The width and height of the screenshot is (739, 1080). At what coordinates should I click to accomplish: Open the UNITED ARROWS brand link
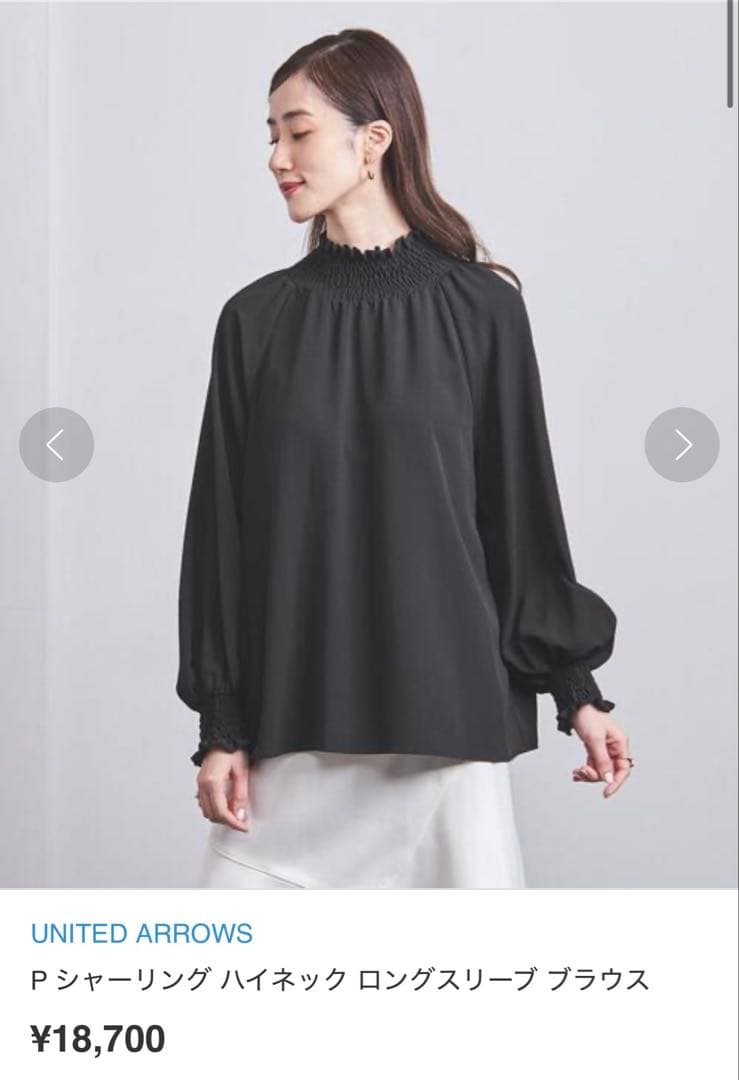click(142, 933)
